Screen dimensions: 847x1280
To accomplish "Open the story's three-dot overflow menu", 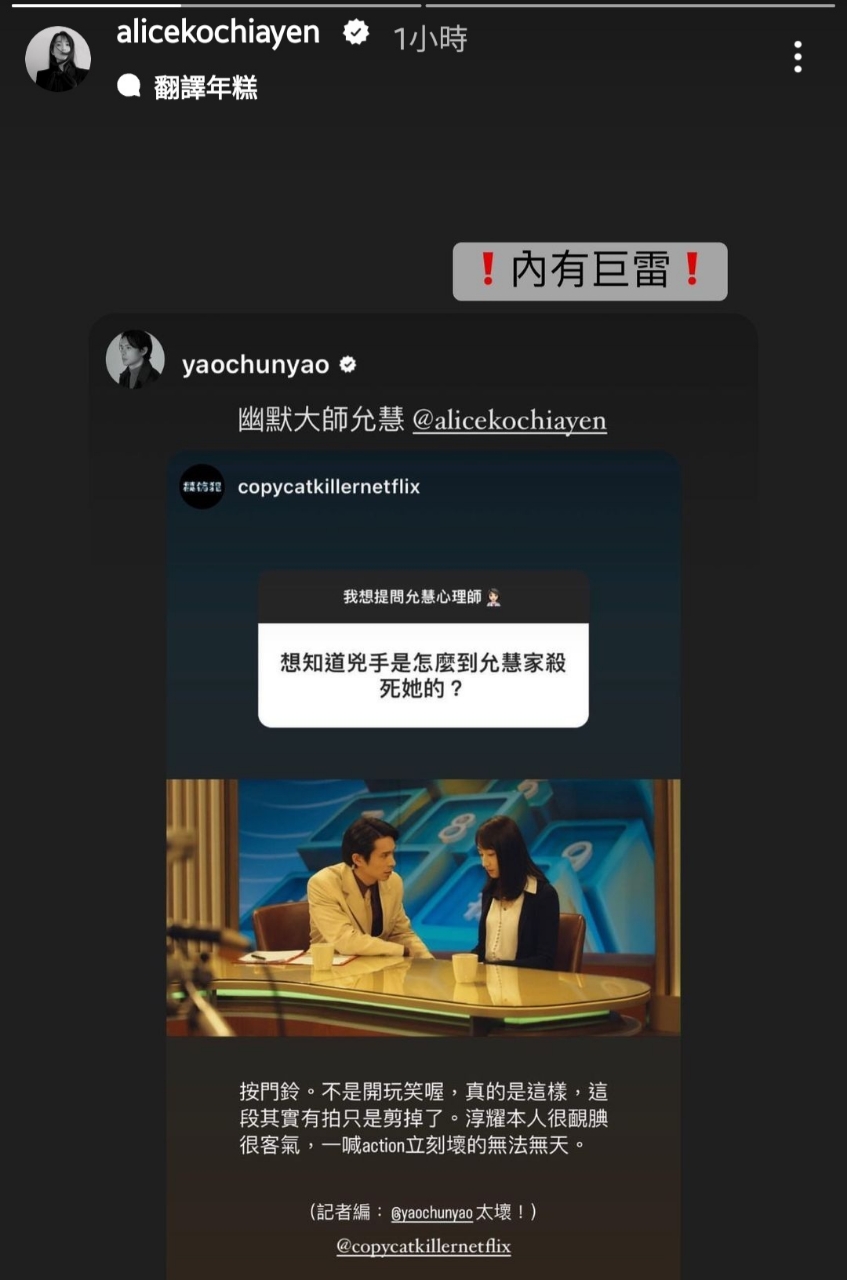I will [x=797, y=57].
